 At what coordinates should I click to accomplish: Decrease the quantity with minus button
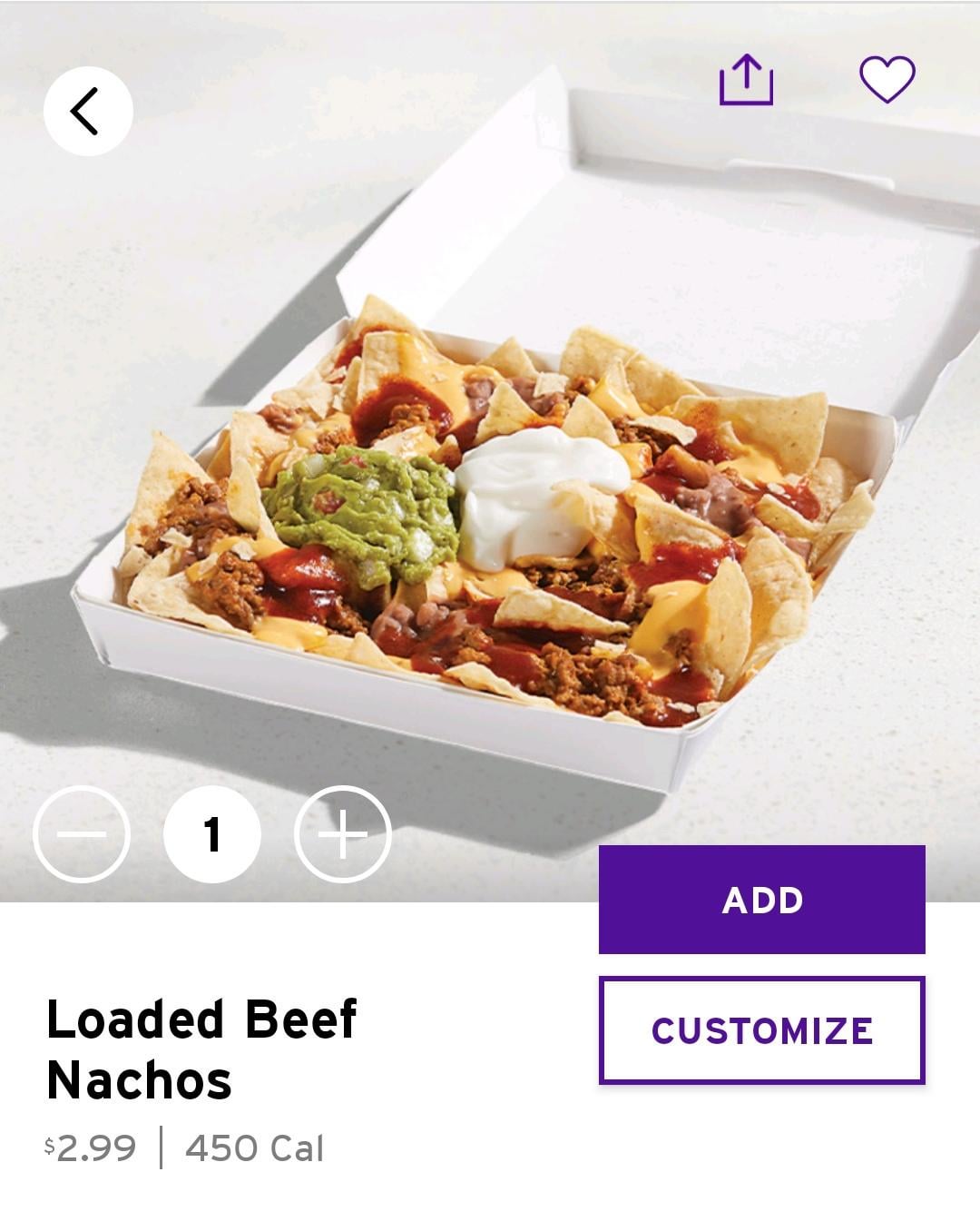[82, 833]
